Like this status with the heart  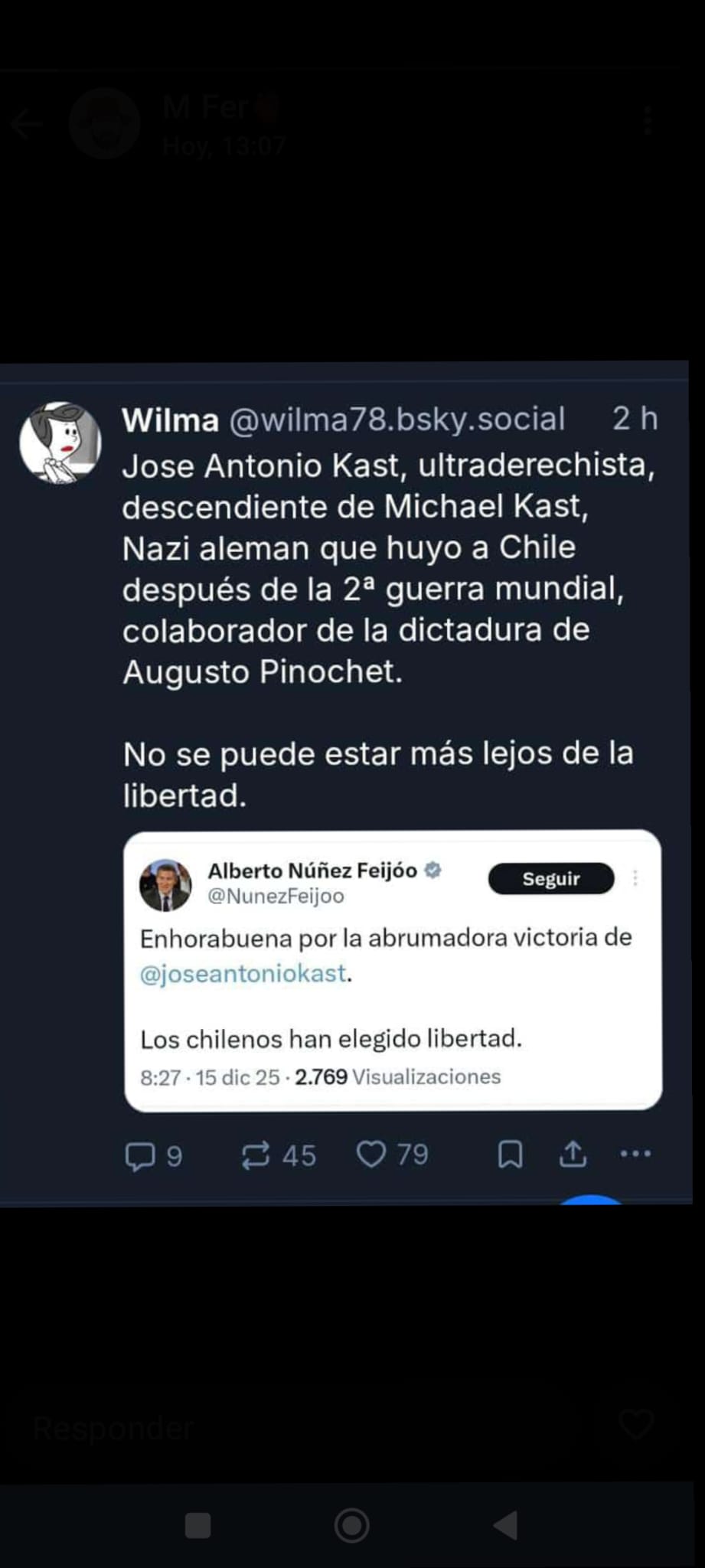coord(636,1426)
